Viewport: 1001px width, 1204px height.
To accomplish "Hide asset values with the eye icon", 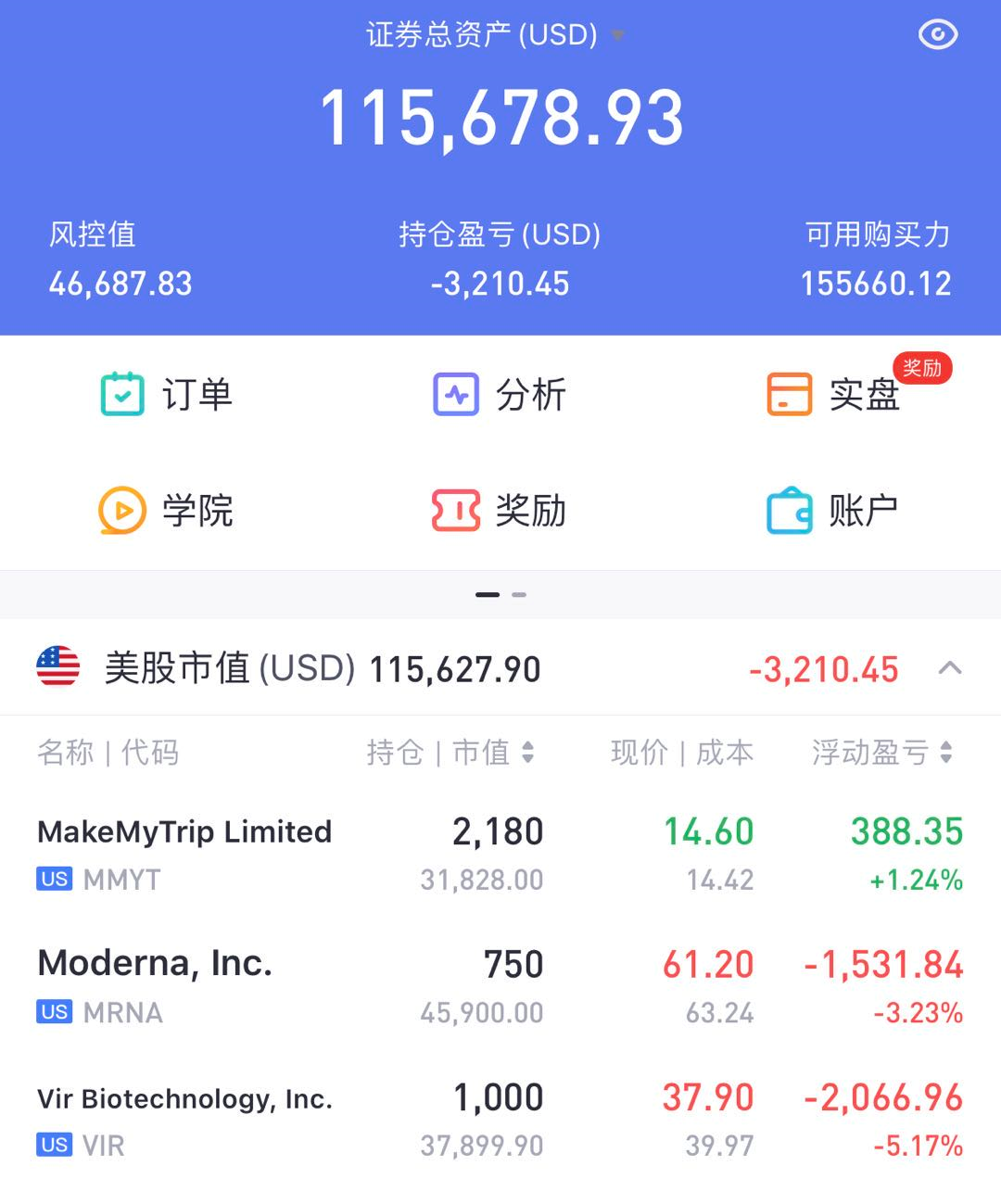I will [x=937, y=35].
